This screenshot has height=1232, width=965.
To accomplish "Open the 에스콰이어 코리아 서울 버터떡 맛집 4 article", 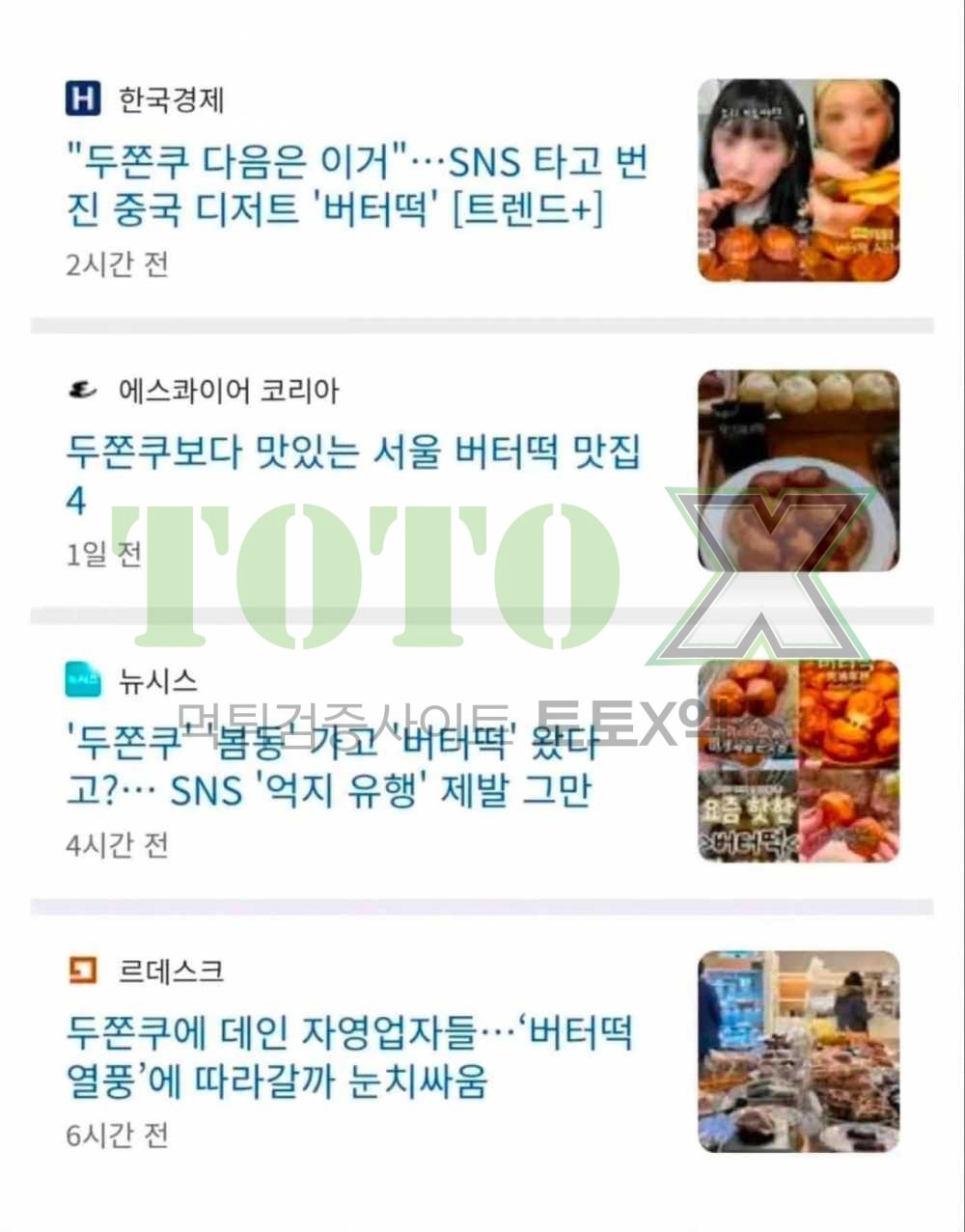I will pyautogui.click(x=354, y=476).
